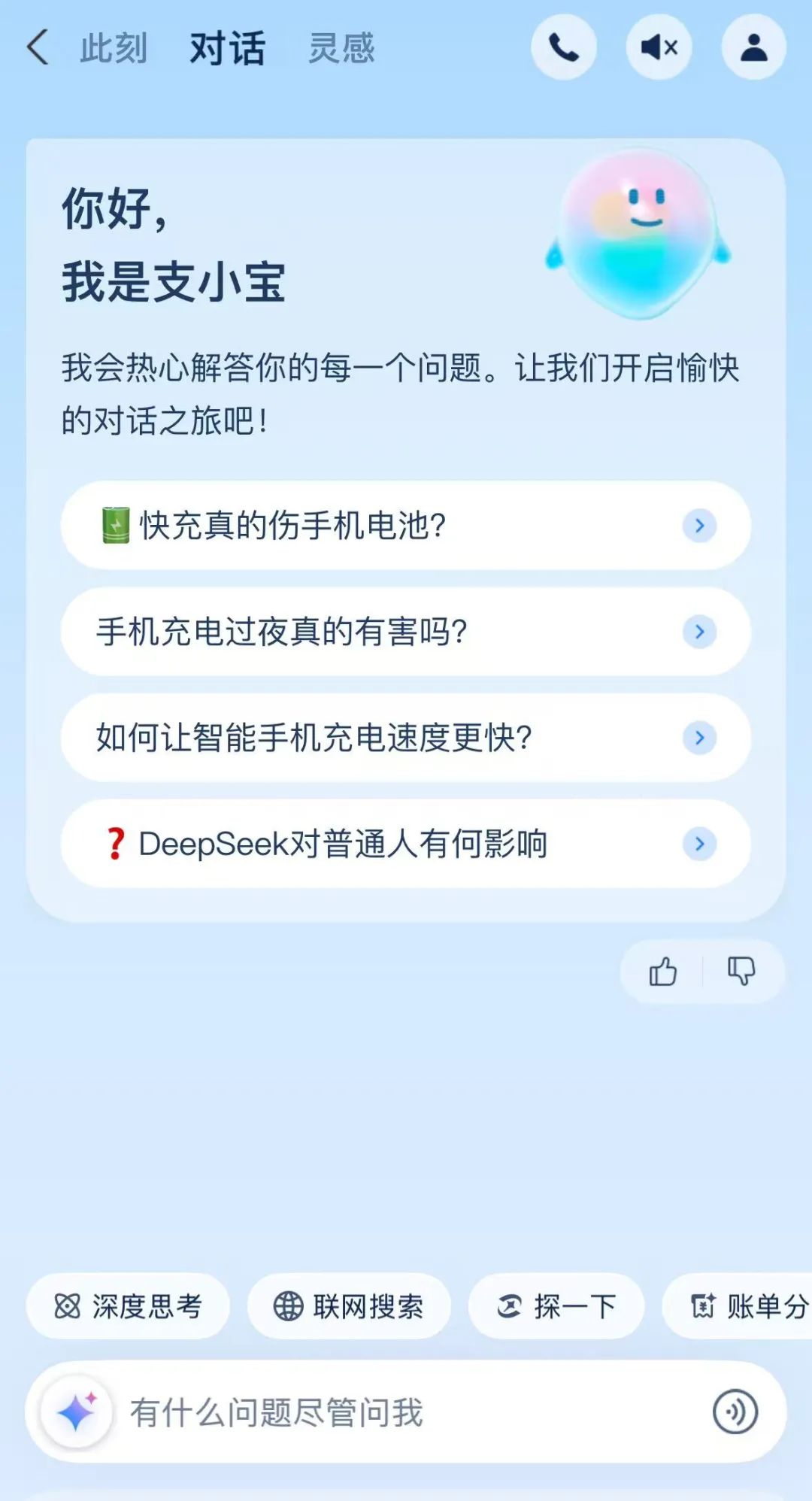Open the 账单分 chip

coord(748,1306)
